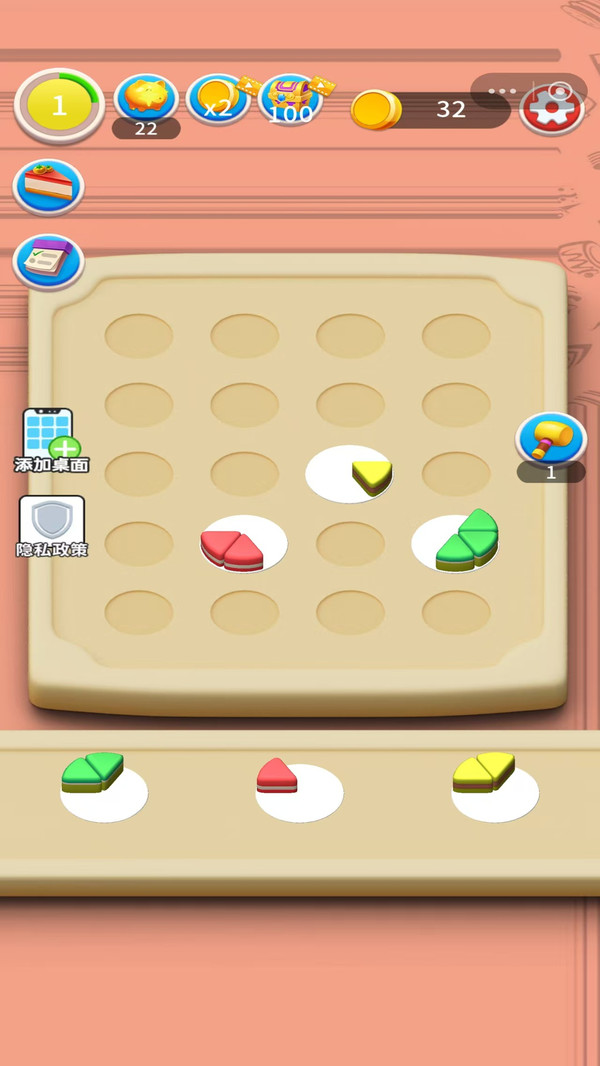Open the piggy bank savings

[146, 99]
